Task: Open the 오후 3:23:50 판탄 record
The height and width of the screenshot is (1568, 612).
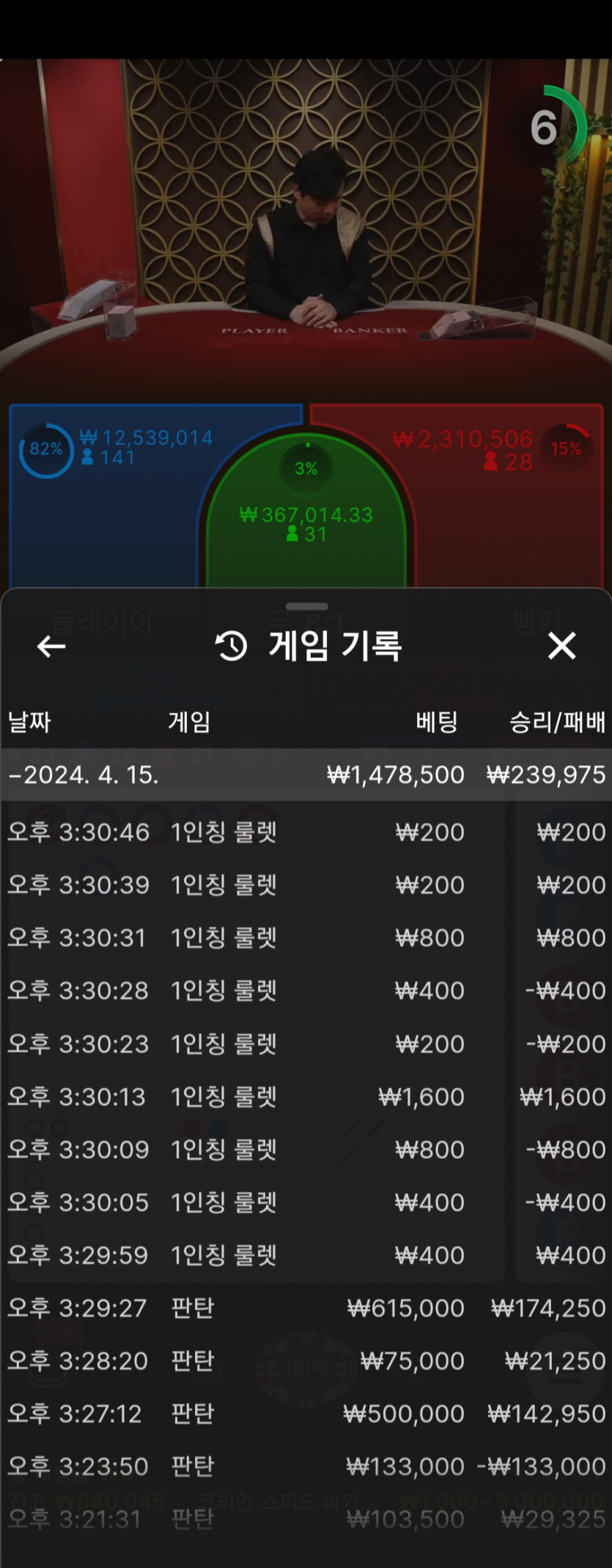Action: pyautogui.click(x=306, y=1466)
